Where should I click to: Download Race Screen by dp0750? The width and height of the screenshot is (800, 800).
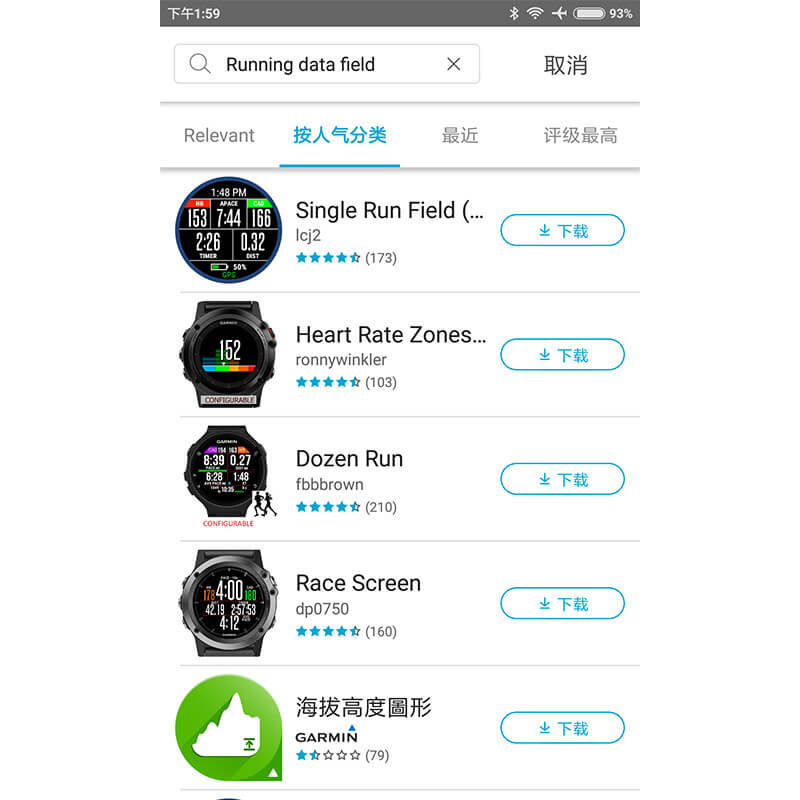tap(562, 604)
